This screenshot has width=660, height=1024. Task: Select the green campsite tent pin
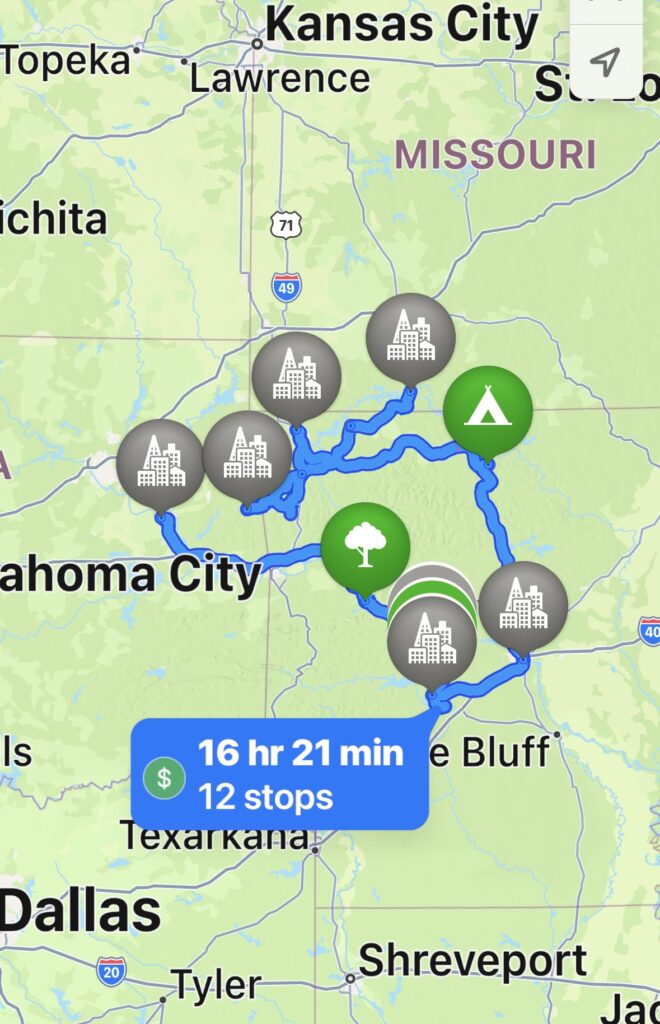point(487,409)
